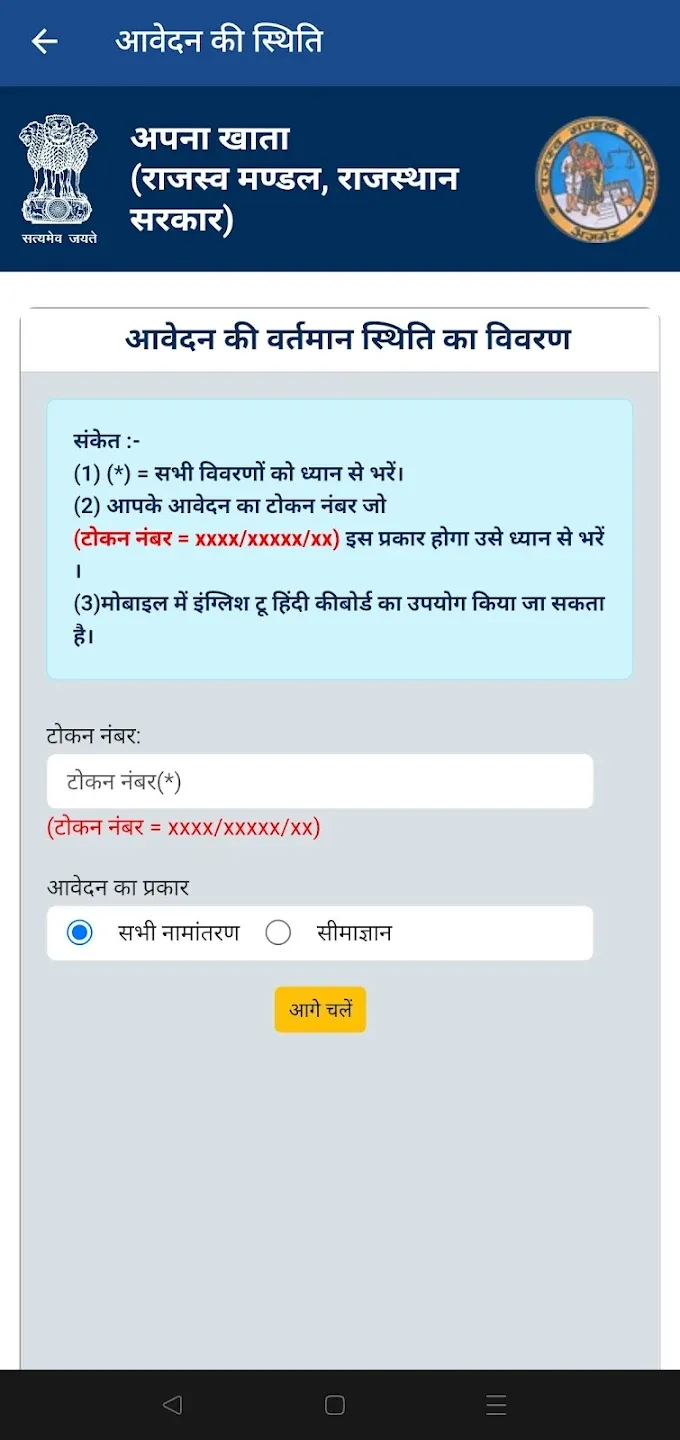Go back using the top arrow
Screen dimensions: 680x1440
point(45,42)
